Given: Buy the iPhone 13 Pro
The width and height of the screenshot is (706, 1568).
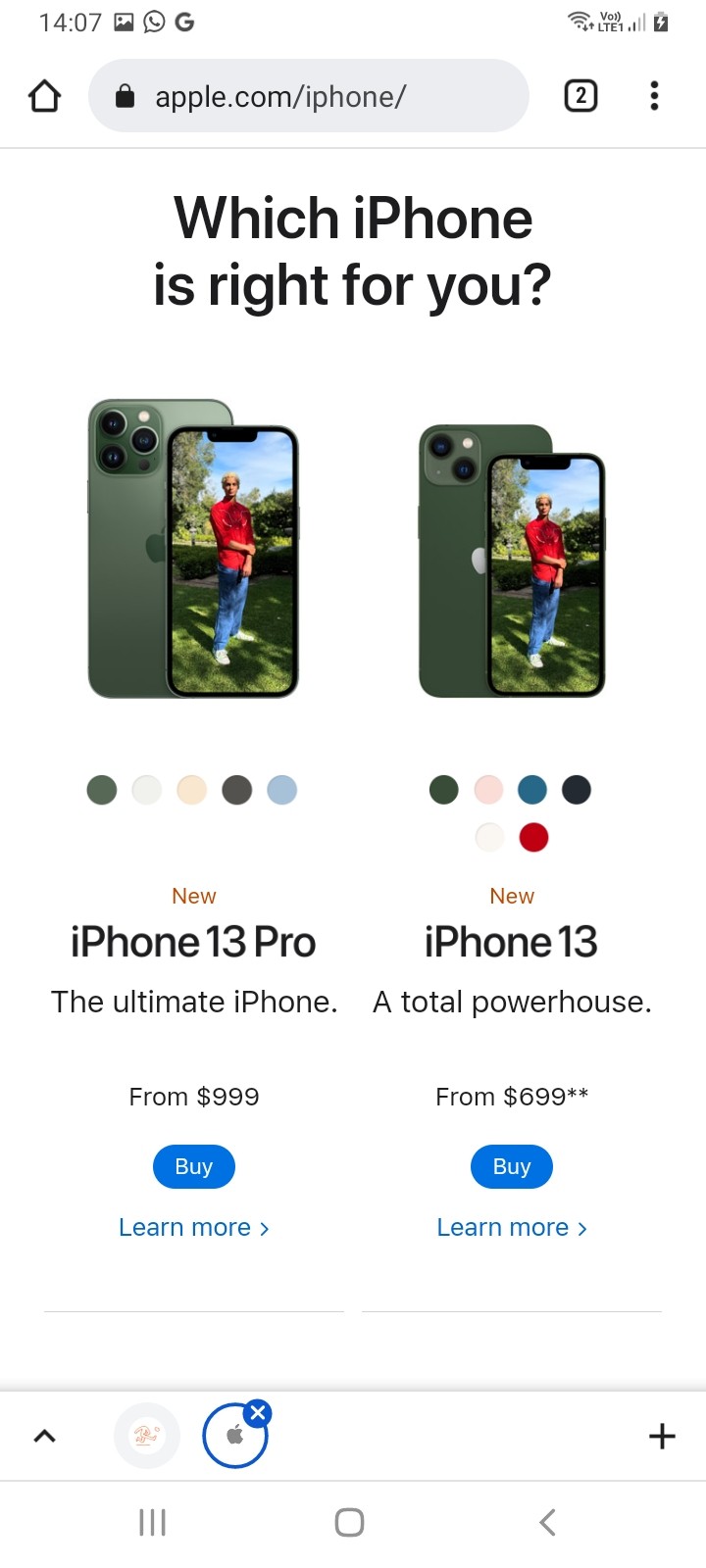Looking at the screenshot, I should [x=193, y=1166].
